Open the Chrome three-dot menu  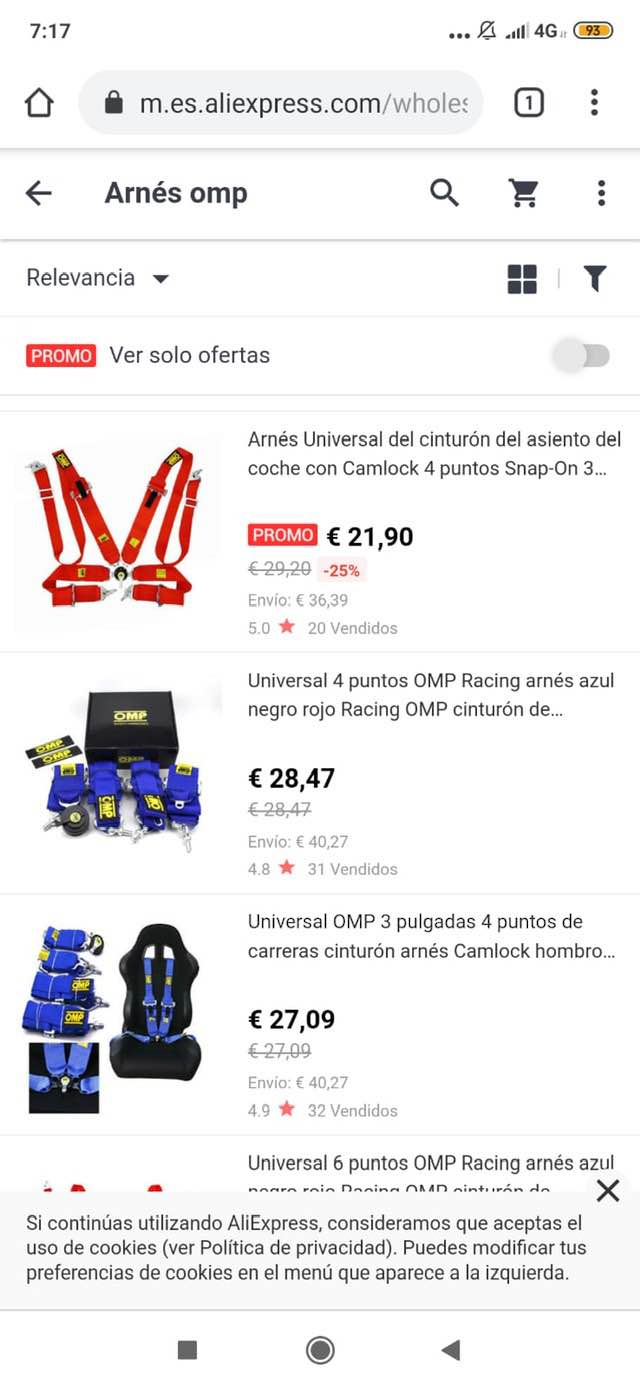point(594,102)
